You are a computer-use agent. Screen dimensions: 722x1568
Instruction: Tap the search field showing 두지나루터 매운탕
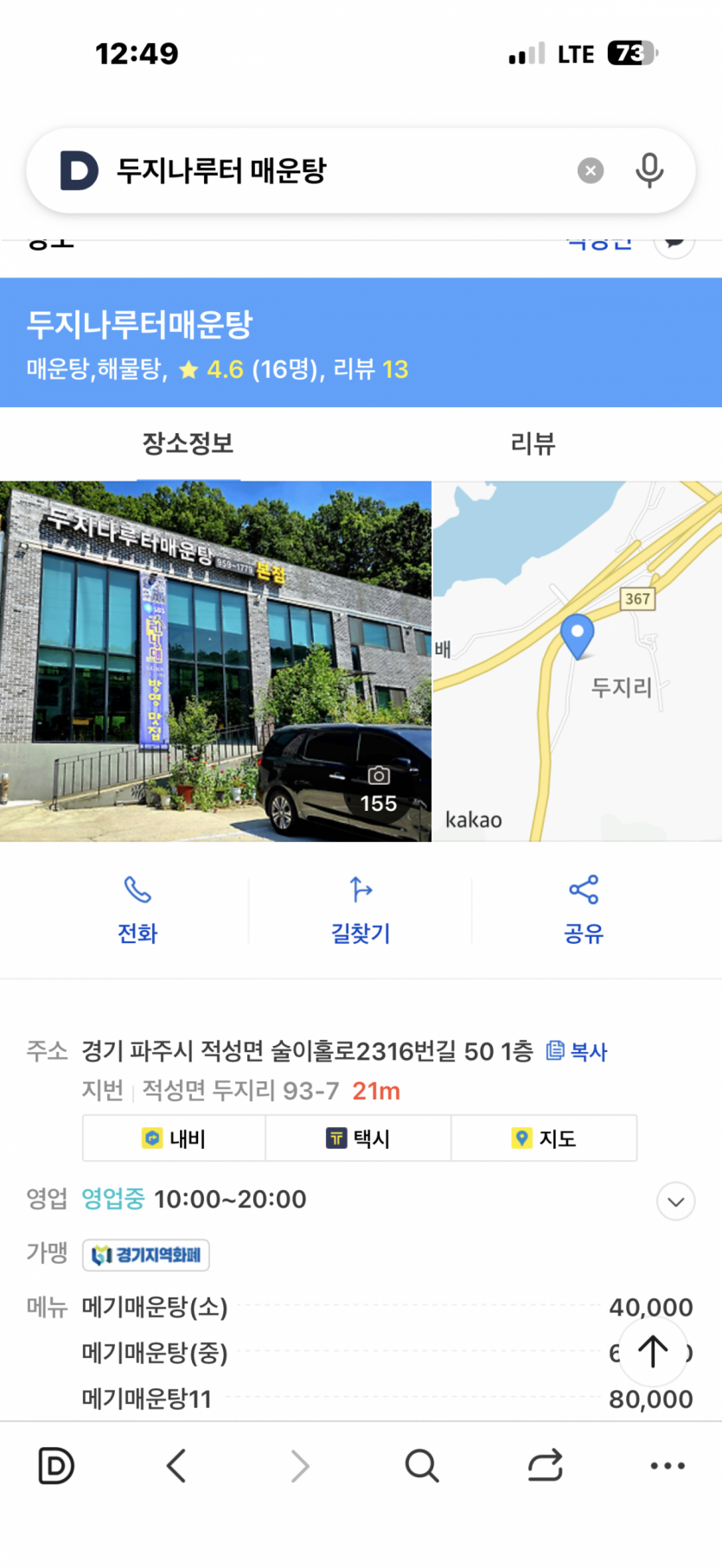(337, 171)
